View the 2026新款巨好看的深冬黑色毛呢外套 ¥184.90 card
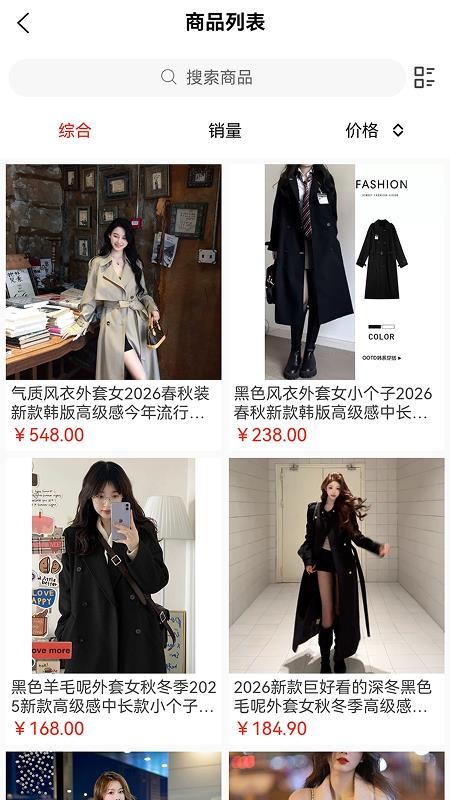450x800 pixels. coord(337,601)
